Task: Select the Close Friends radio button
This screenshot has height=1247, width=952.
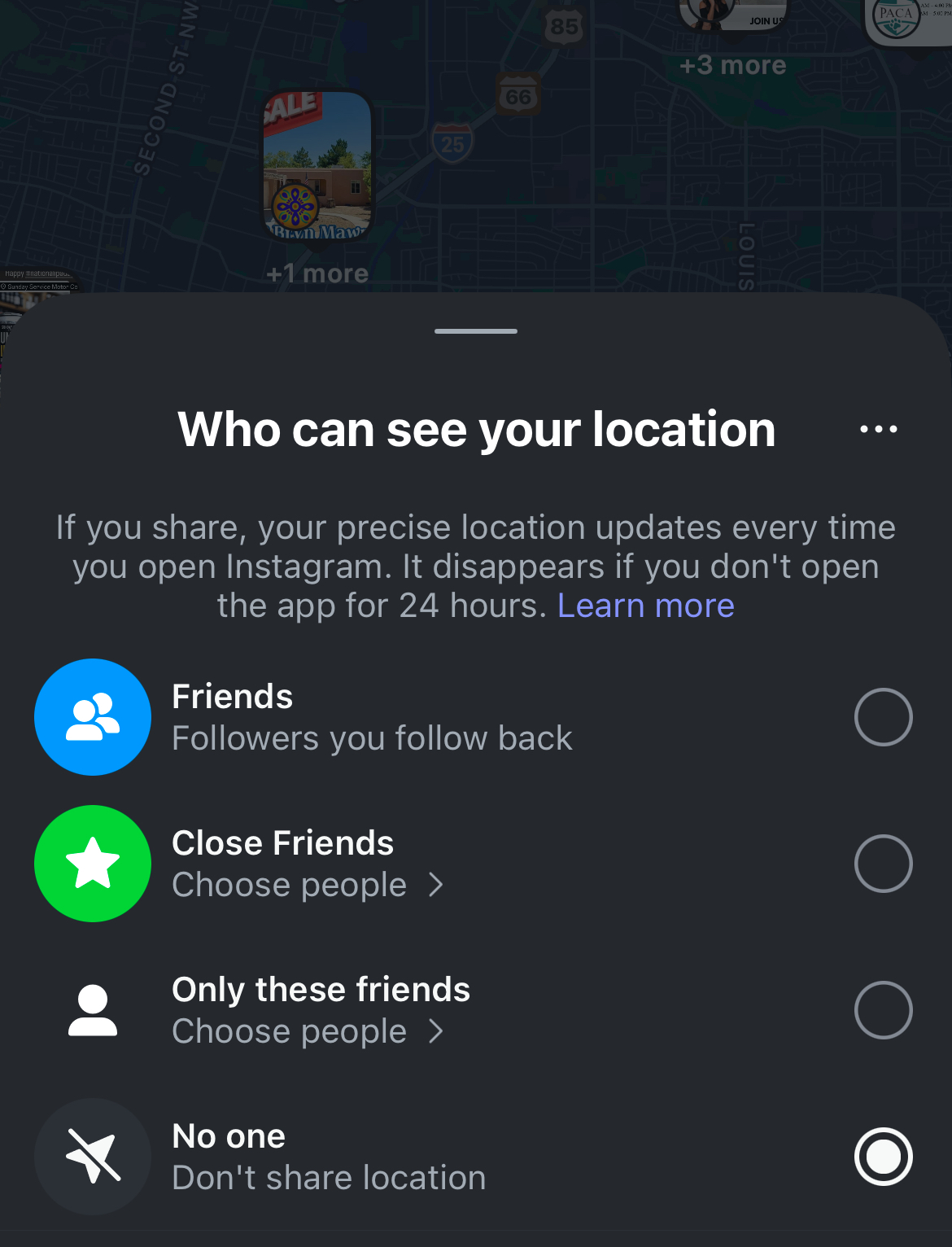Action: 883,864
